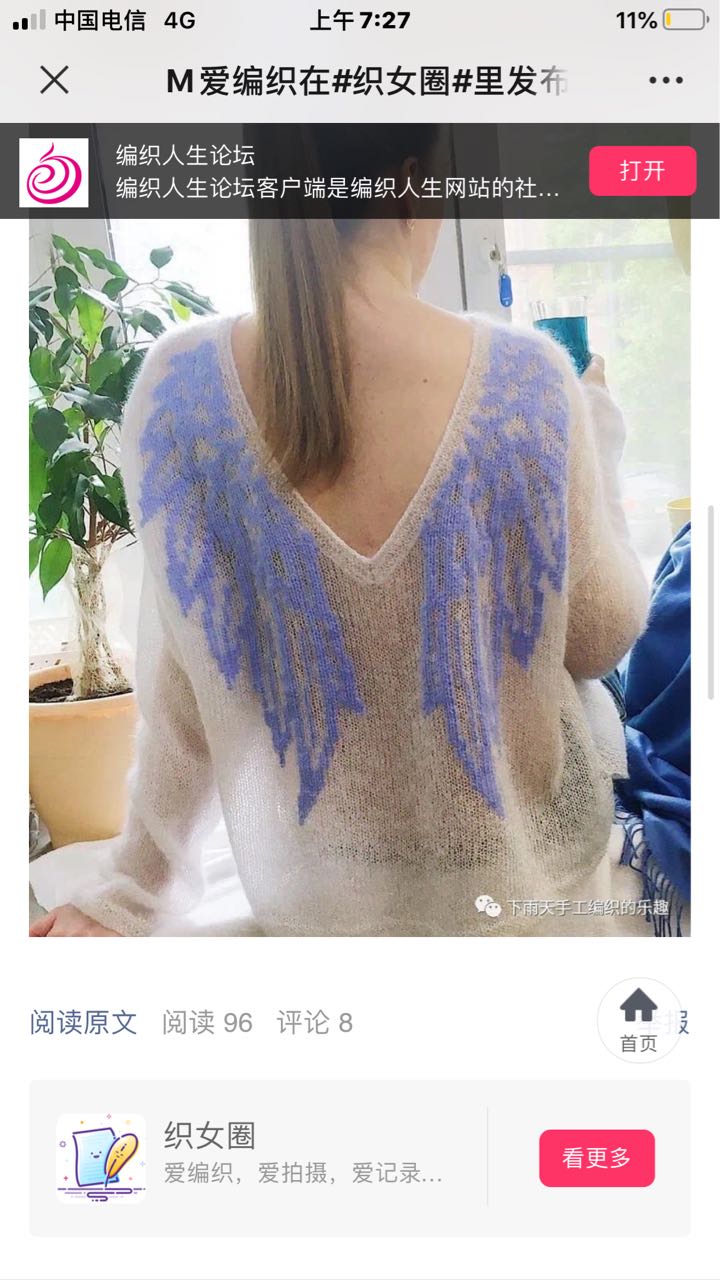Go to 首页 via the home button

point(639,1020)
